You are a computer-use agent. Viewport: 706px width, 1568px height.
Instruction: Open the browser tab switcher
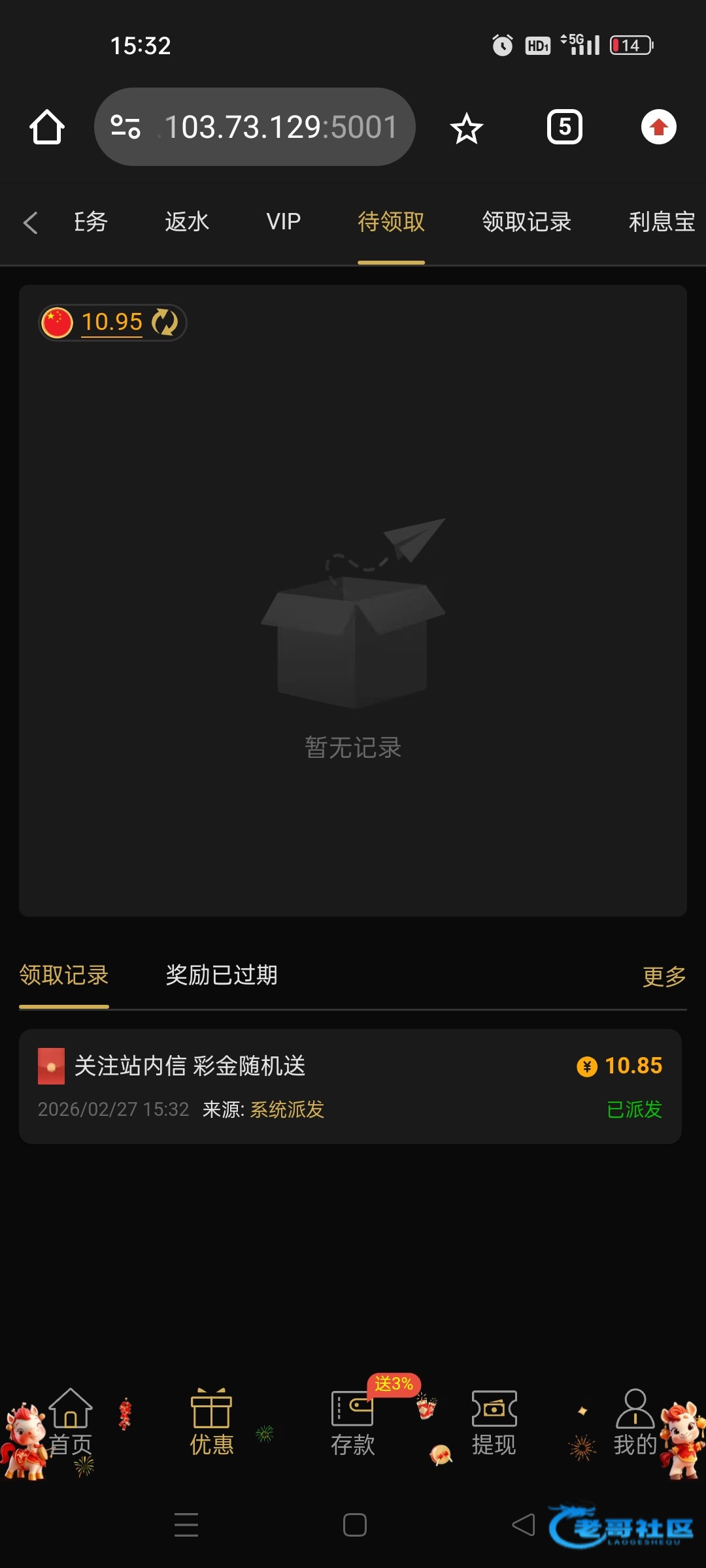[x=564, y=127]
